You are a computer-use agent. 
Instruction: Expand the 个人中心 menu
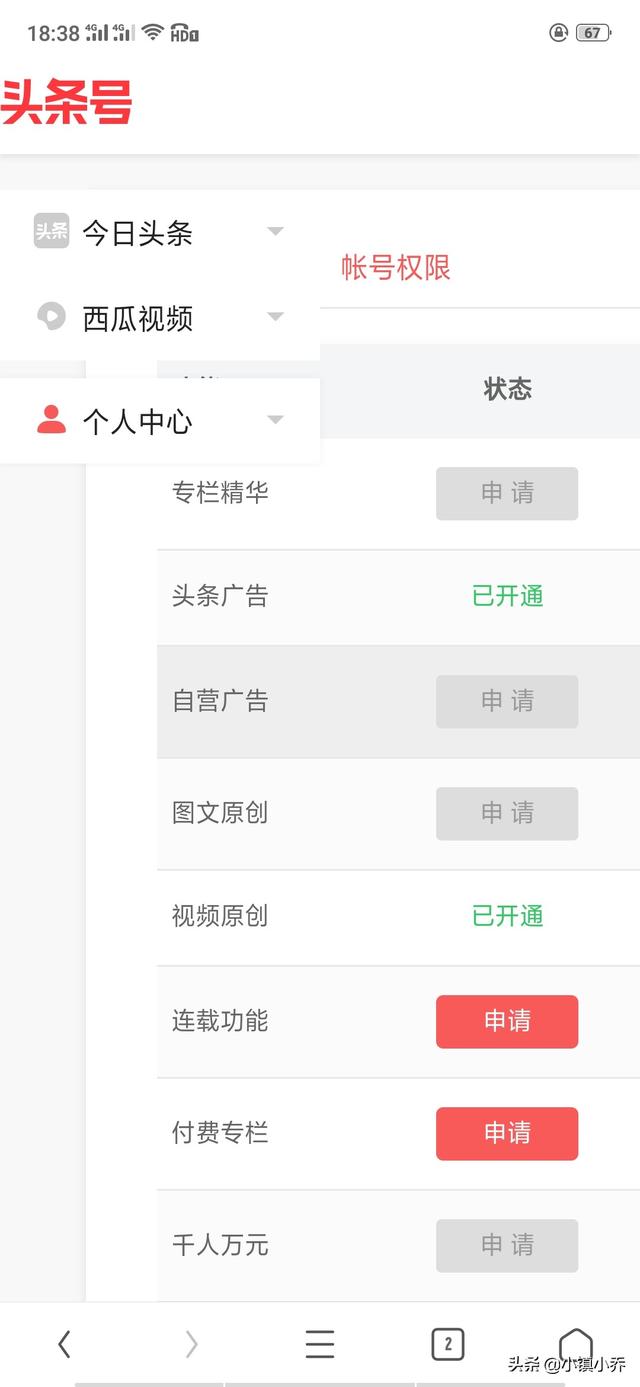(160, 421)
